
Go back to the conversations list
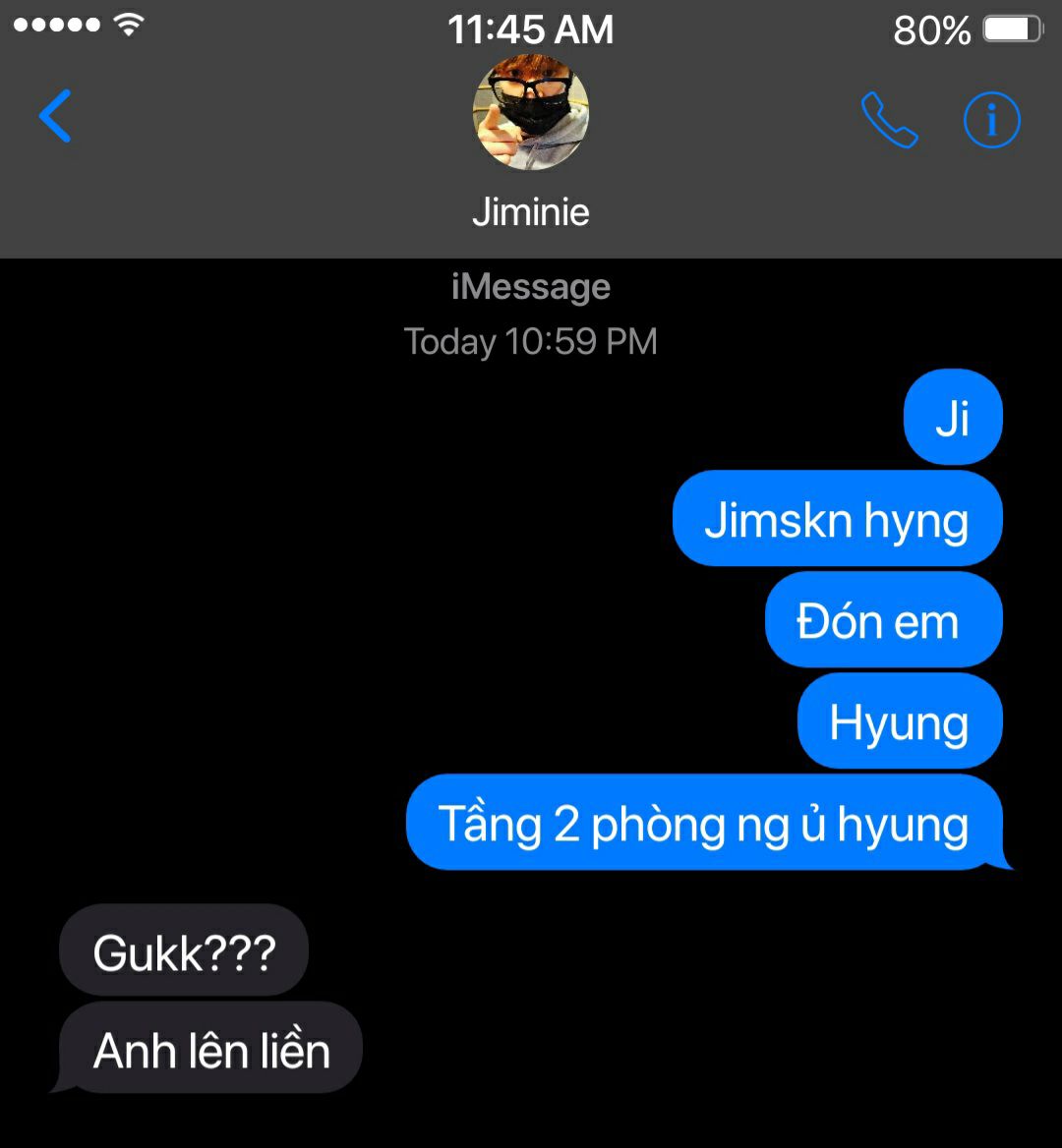pyautogui.click(x=55, y=116)
